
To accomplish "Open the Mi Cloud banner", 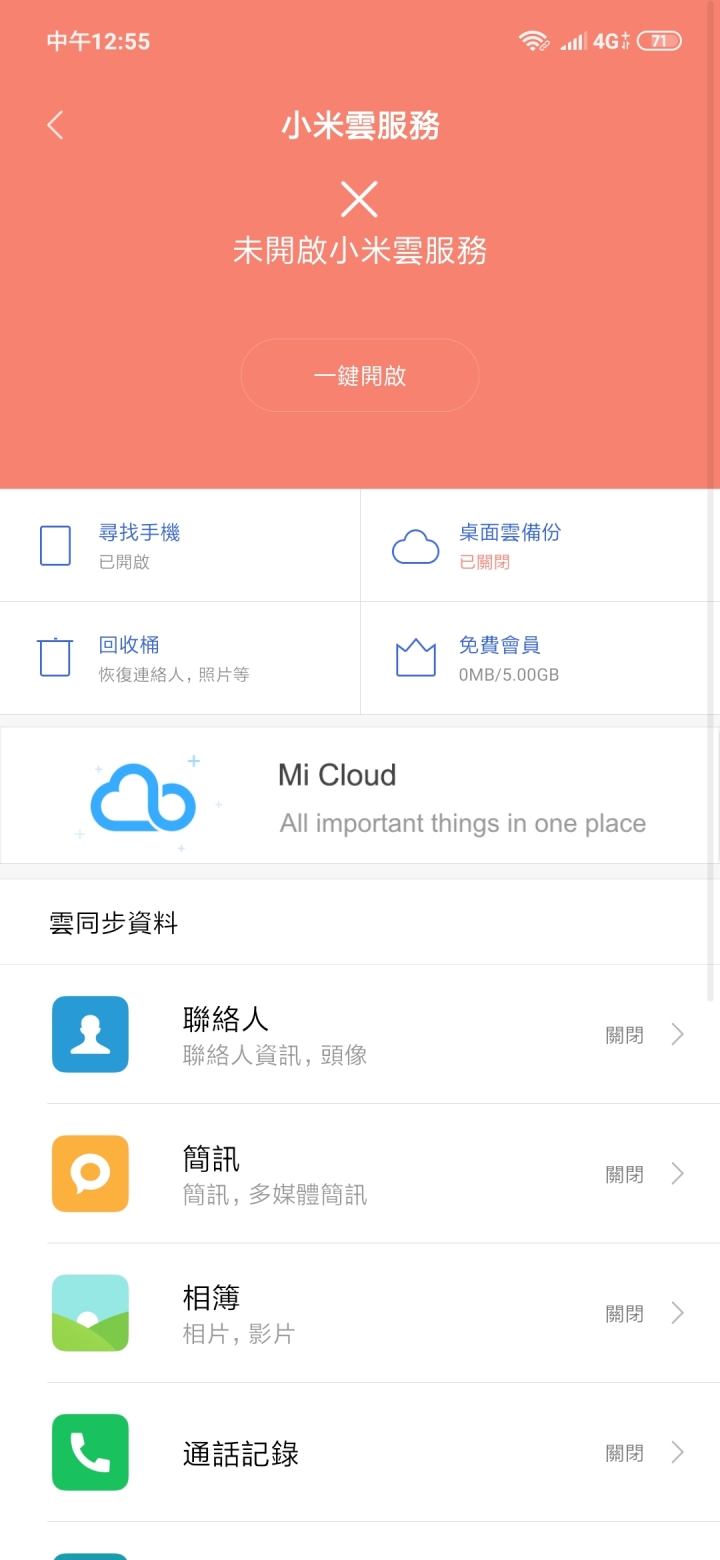I will (x=360, y=796).
